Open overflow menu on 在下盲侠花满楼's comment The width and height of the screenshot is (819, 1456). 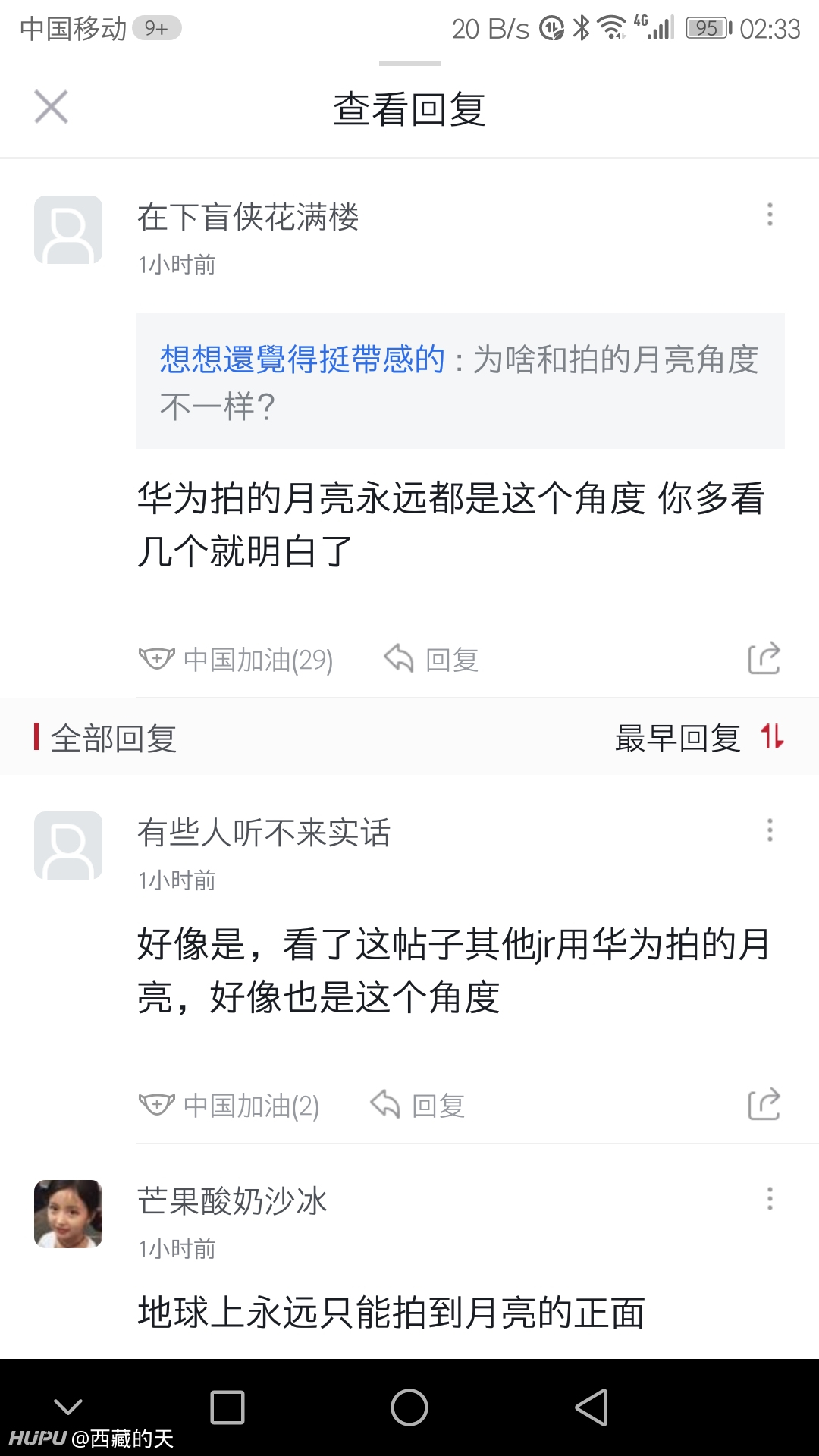tap(770, 215)
